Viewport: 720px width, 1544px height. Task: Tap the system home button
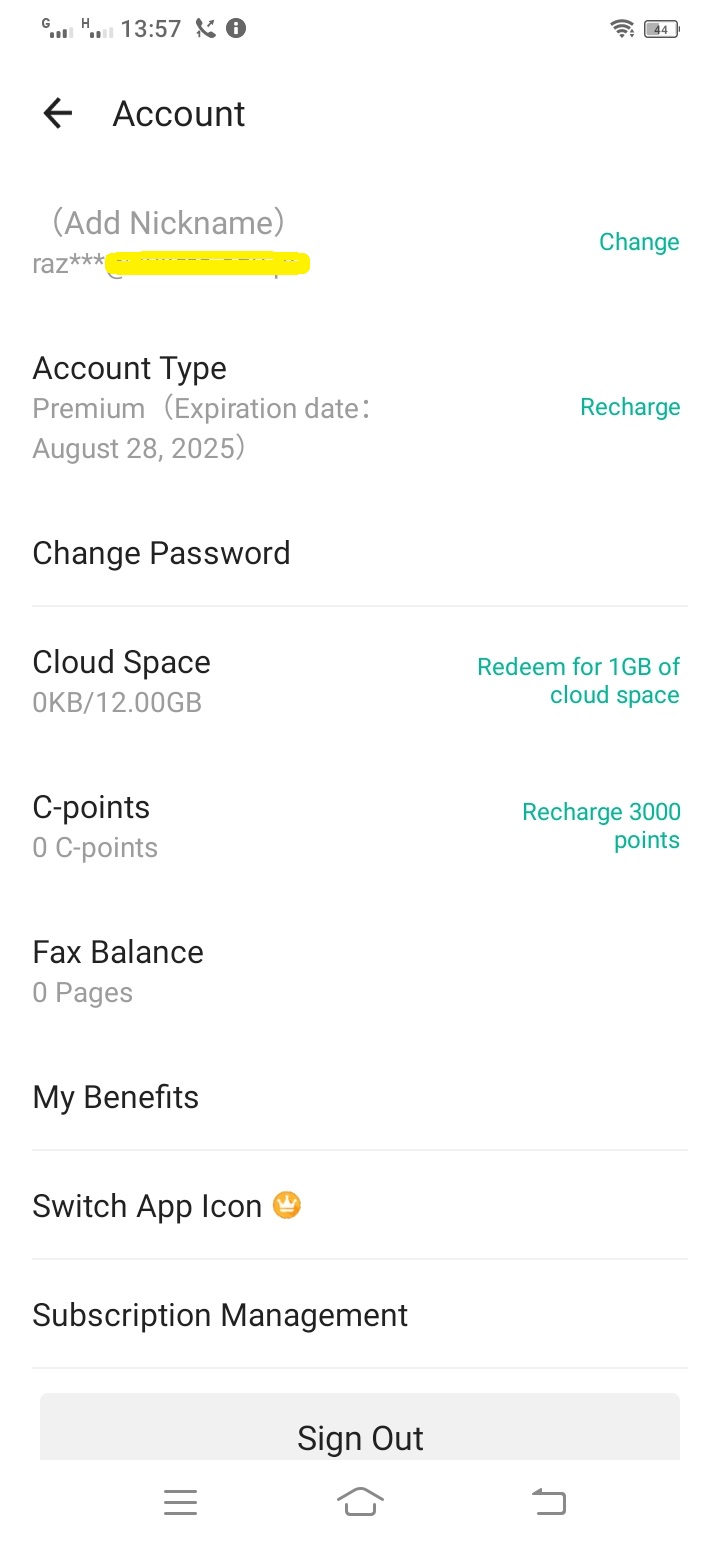click(x=360, y=1501)
